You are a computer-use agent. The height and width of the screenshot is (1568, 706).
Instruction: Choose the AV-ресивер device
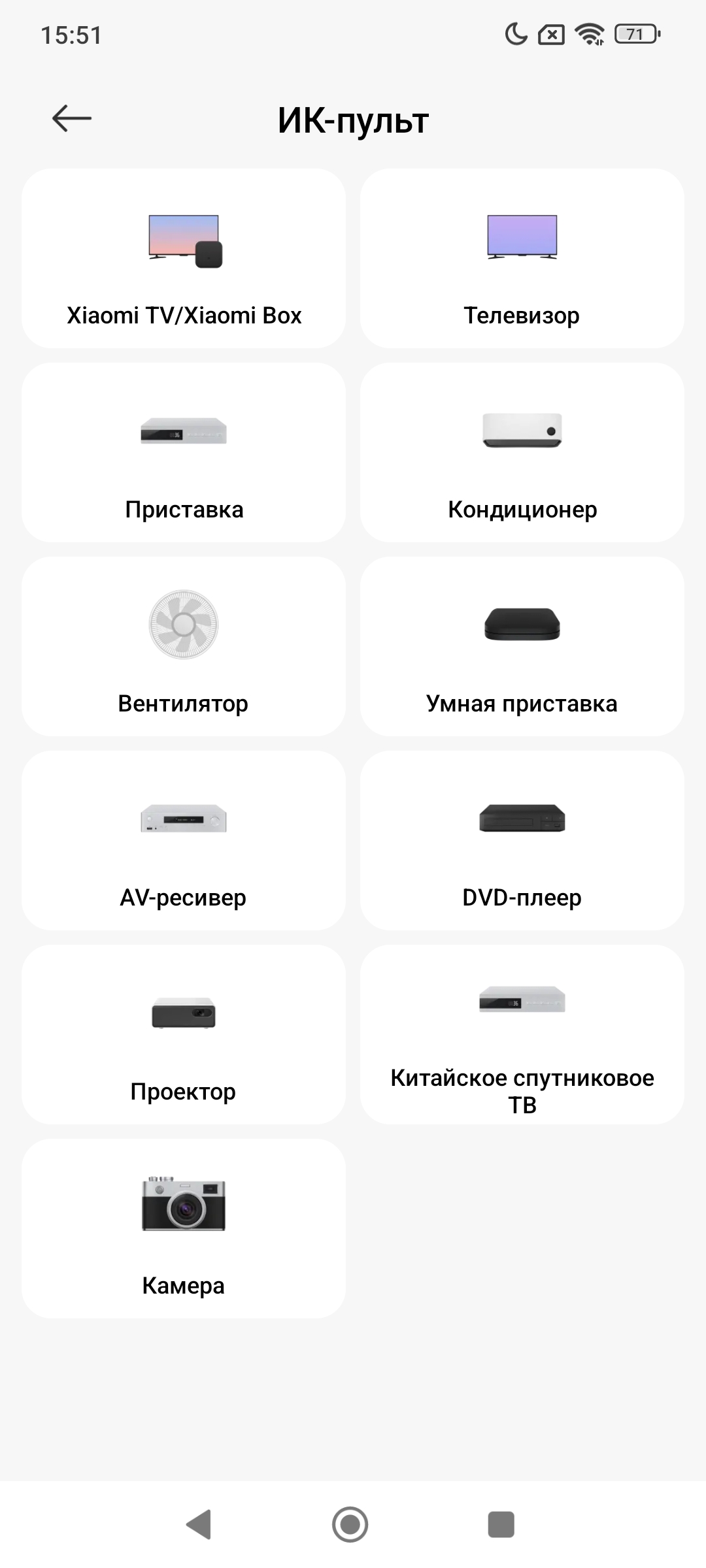[x=184, y=841]
